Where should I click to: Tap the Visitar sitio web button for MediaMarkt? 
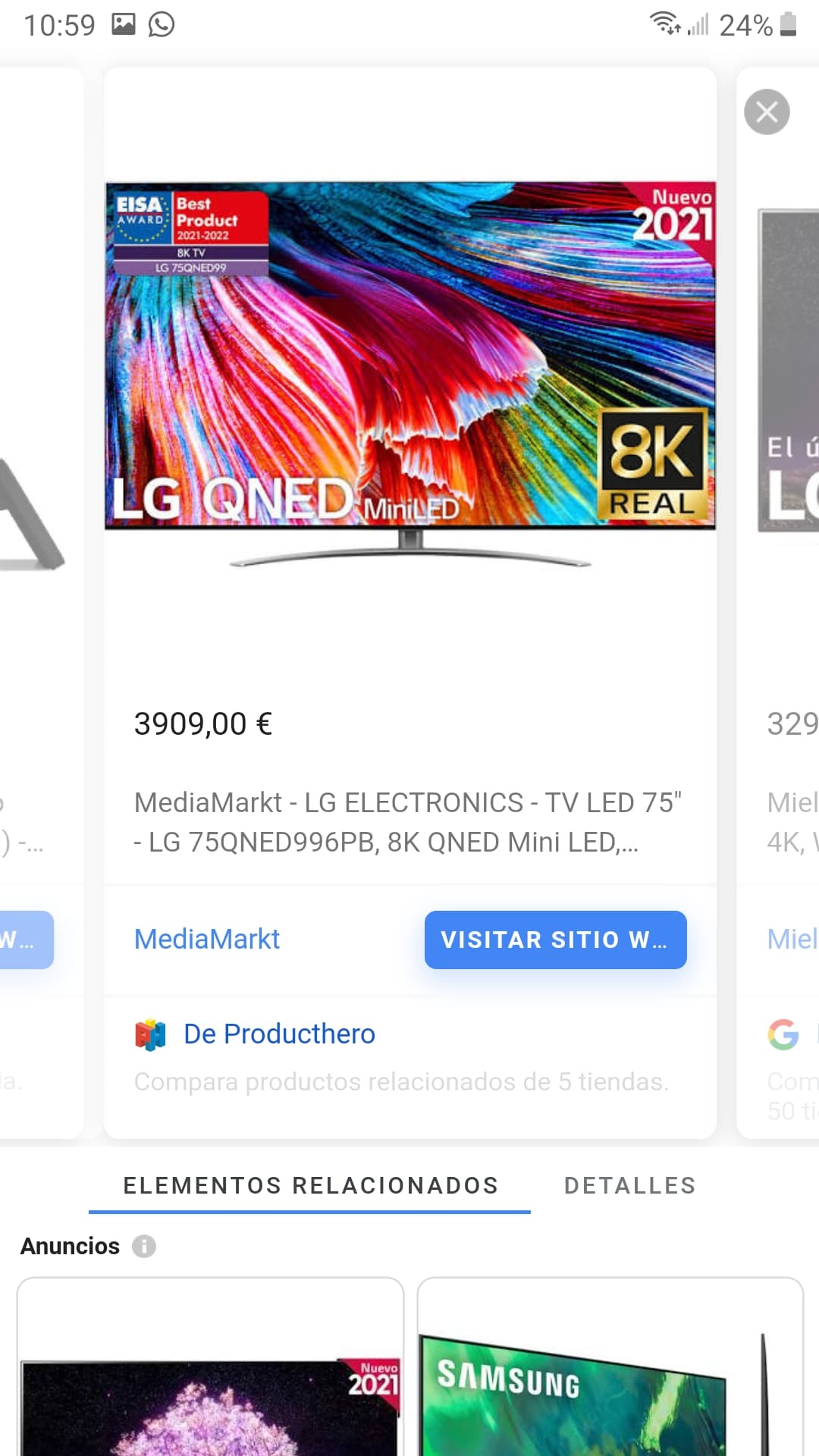click(x=555, y=940)
